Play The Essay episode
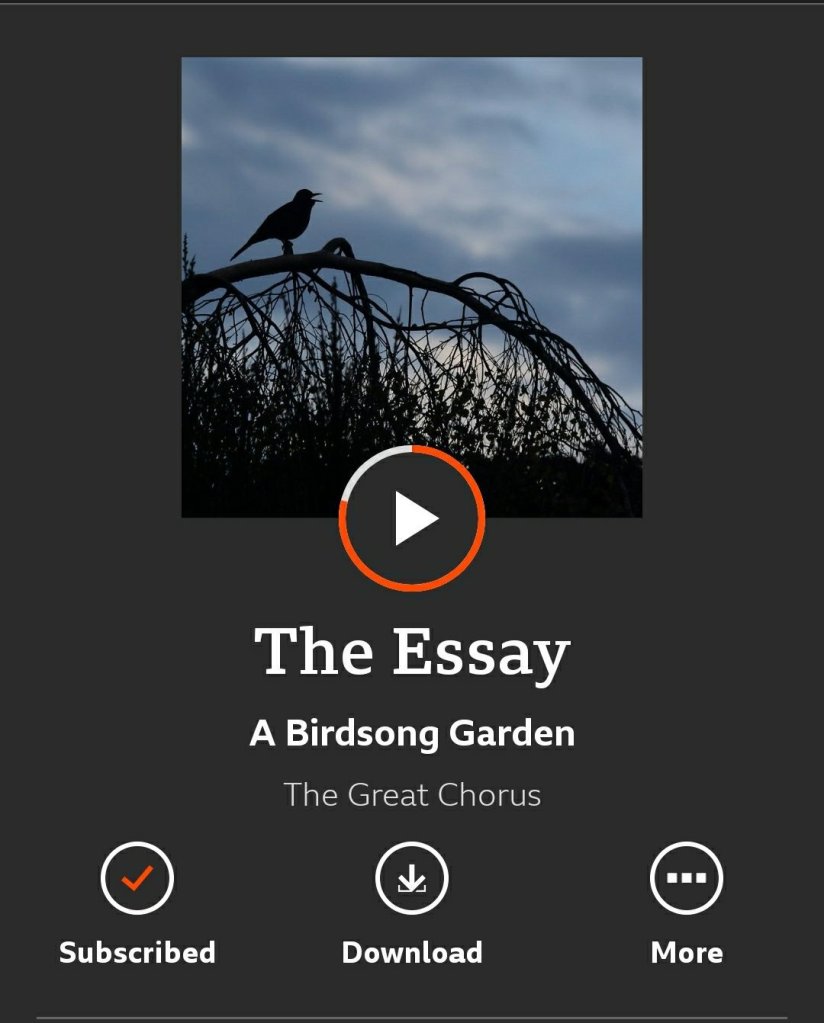 pyautogui.click(x=412, y=518)
